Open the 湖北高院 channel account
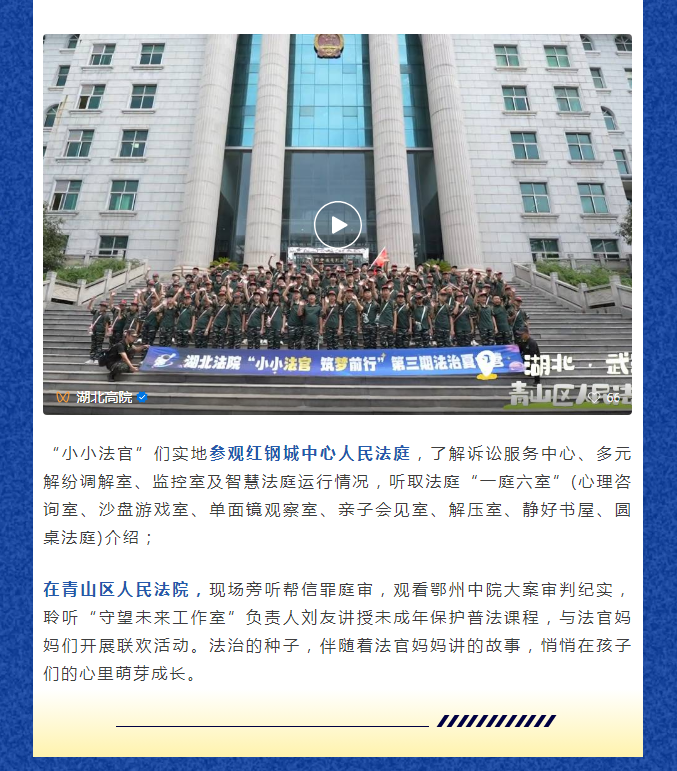 tap(101, 397)
